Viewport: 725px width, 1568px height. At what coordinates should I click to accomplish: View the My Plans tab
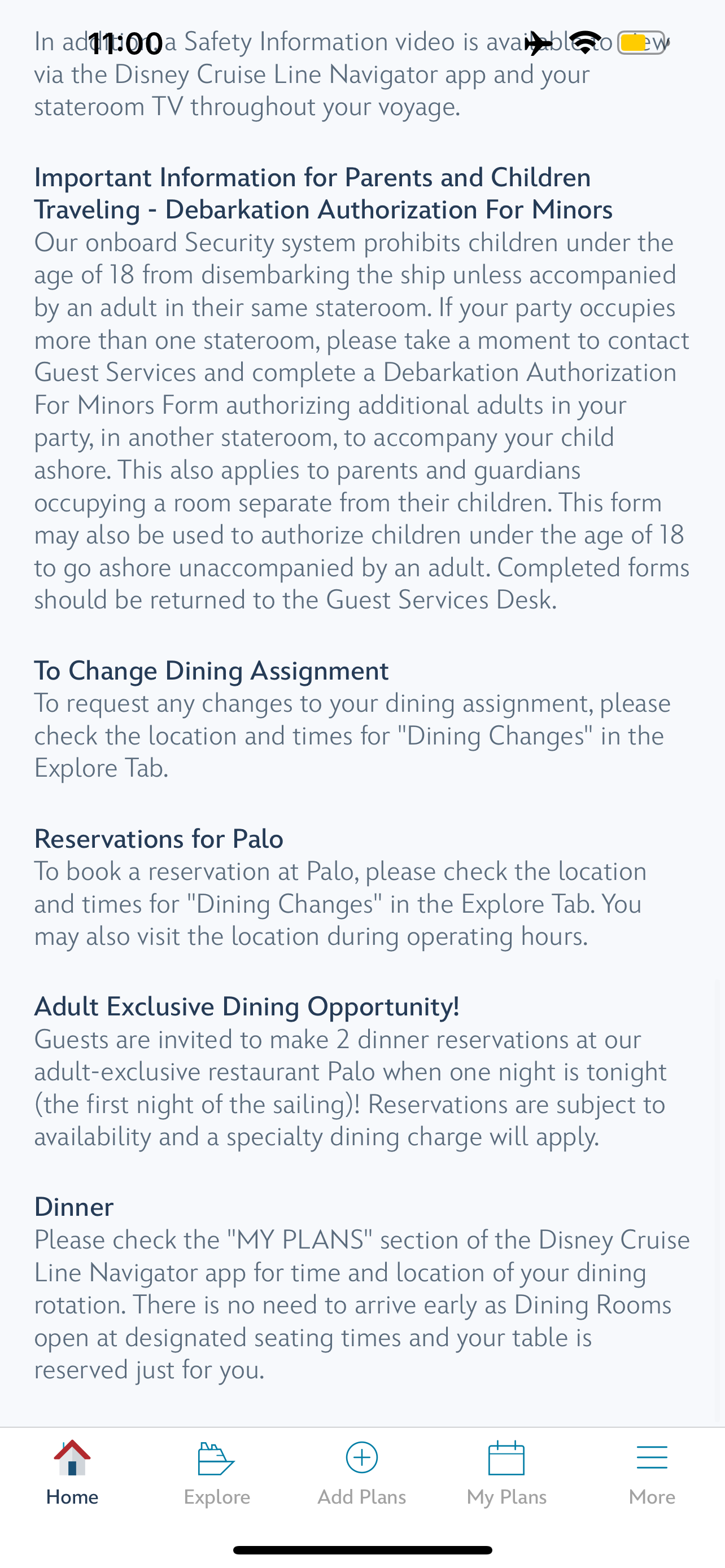point(506,1472)
